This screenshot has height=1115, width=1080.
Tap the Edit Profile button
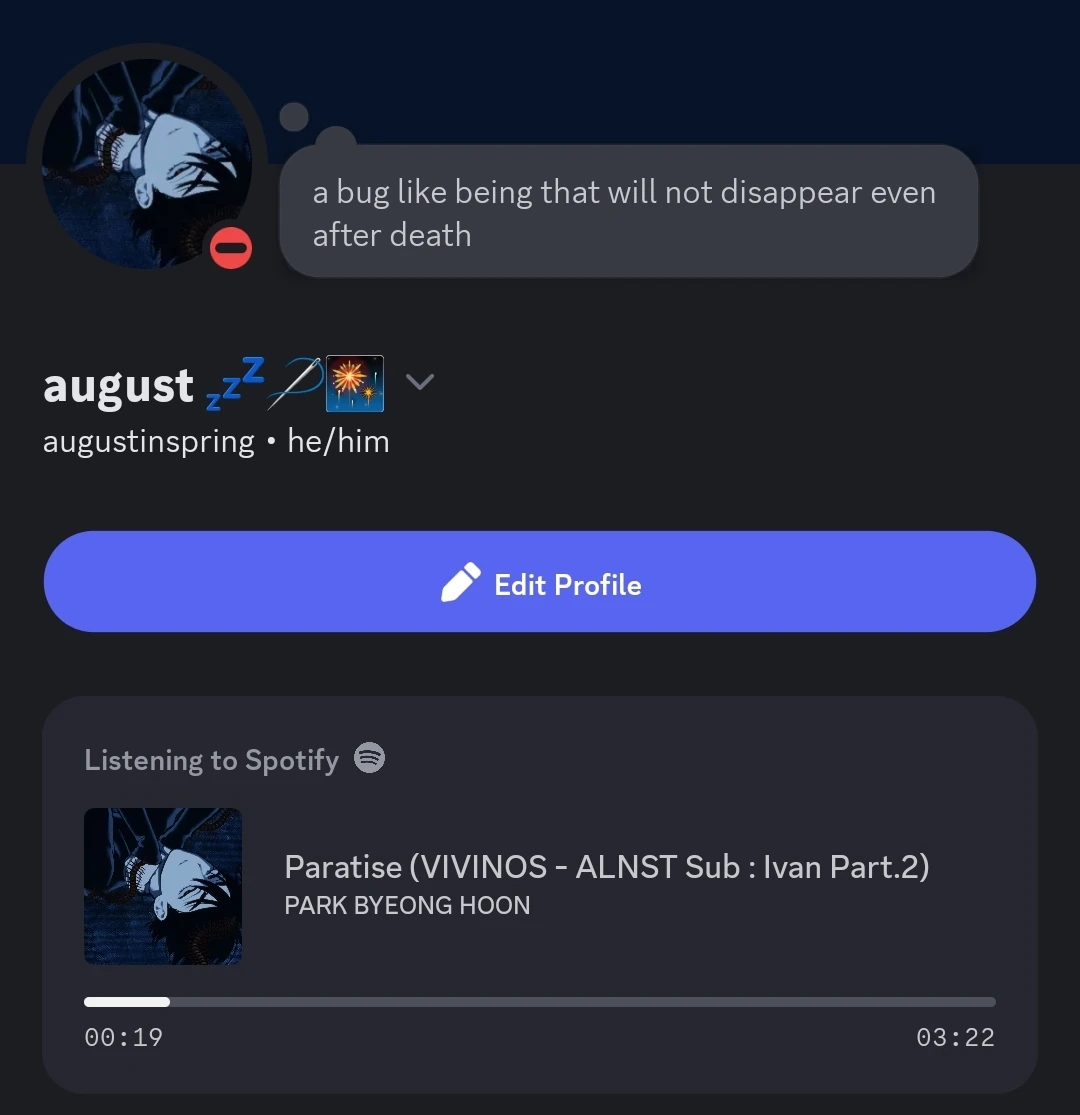(x=540, y=582)
